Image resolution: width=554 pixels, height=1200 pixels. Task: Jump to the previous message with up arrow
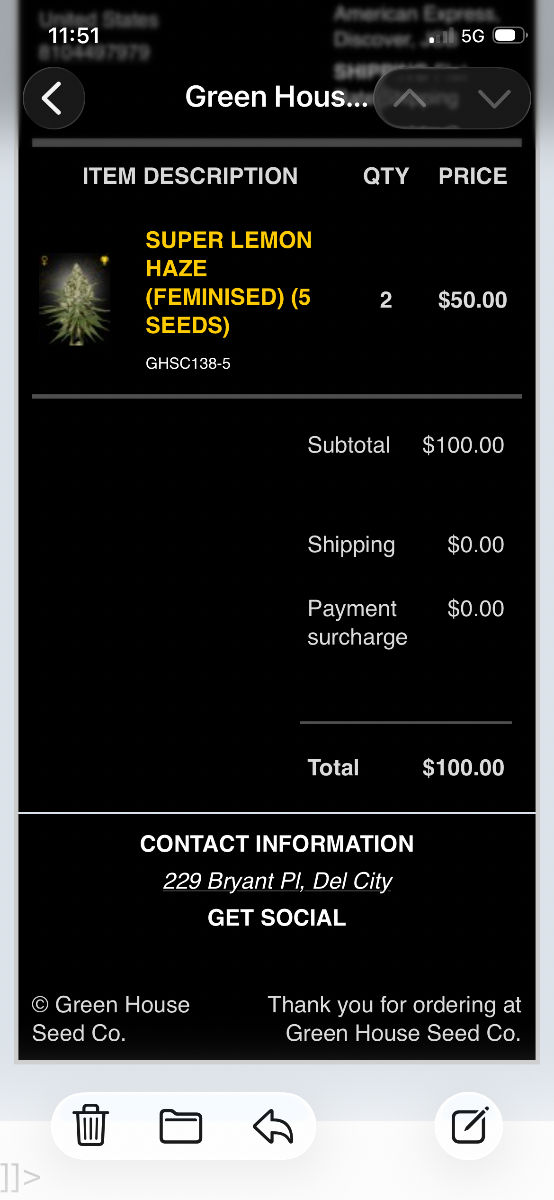[x=411, y=98]
